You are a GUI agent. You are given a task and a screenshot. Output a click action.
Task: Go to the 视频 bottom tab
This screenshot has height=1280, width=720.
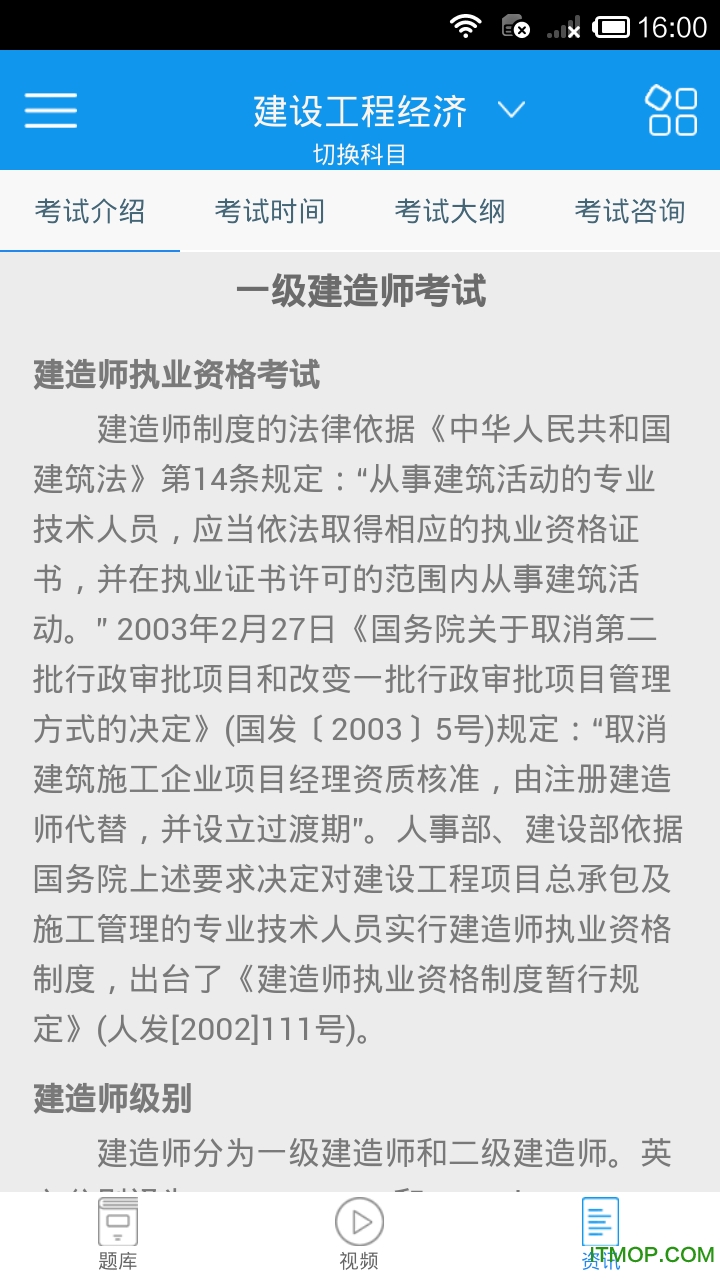(x=359, y=1236)
